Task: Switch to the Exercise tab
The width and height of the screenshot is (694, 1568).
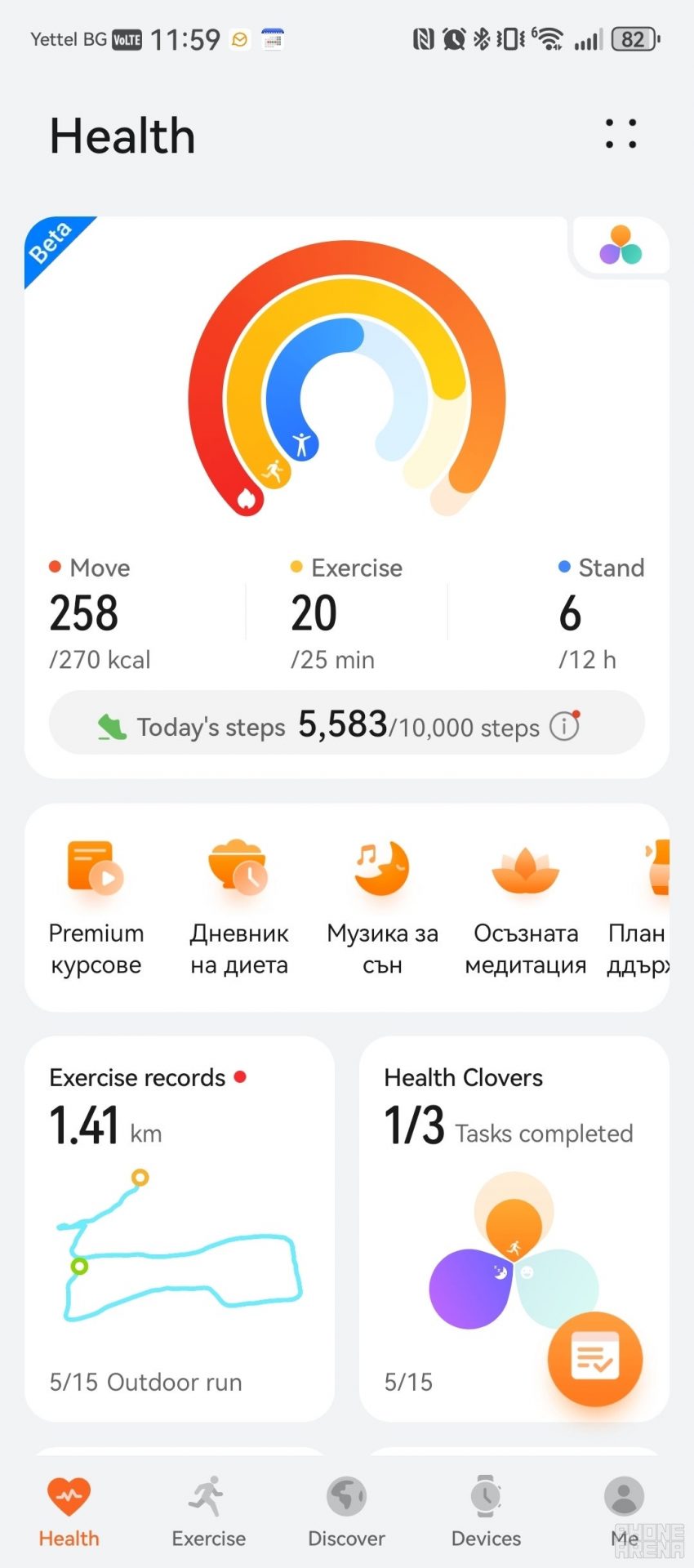Action: click(x=208, y=1511)
